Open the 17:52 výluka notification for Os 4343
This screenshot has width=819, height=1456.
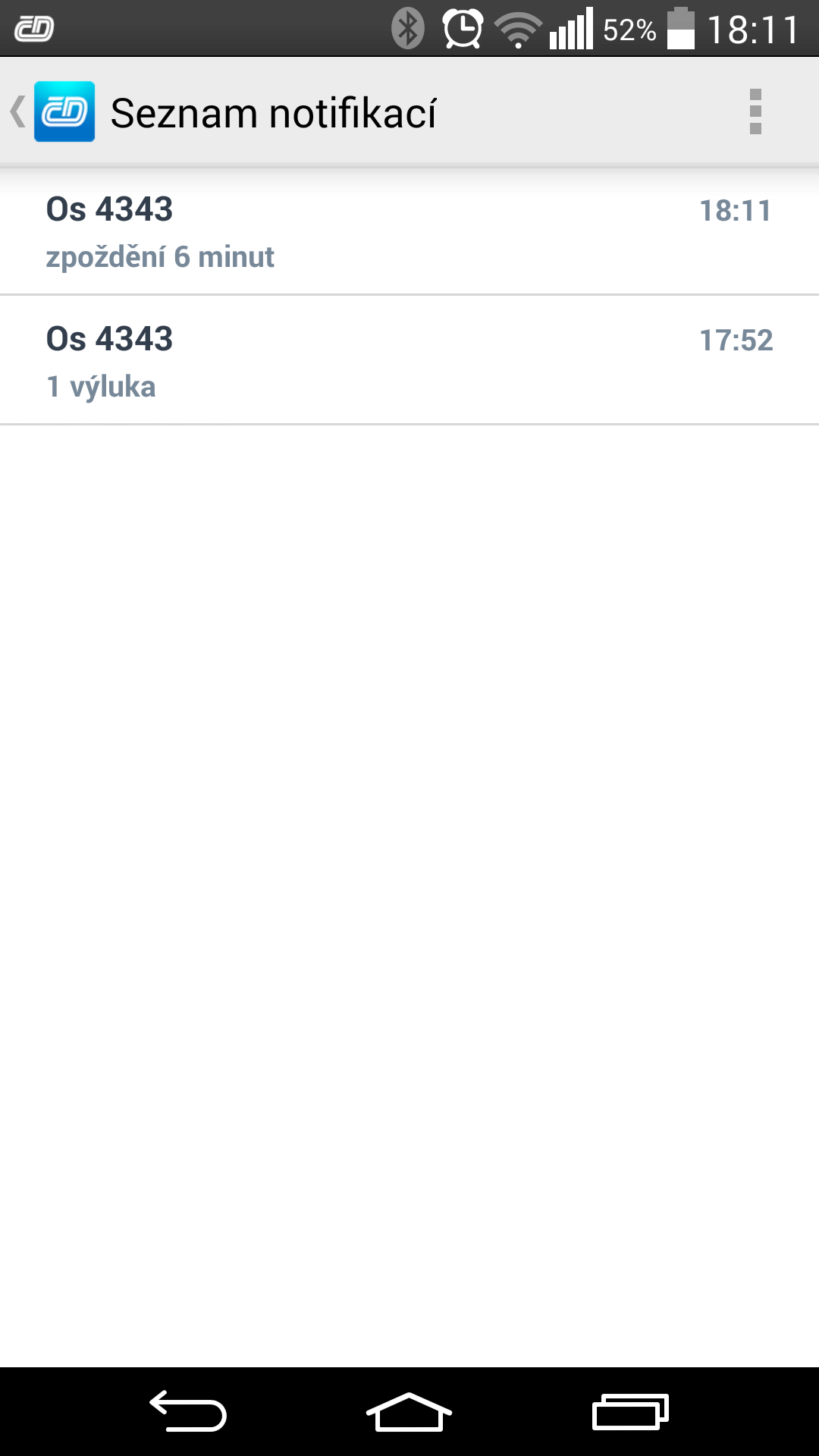tap(409, 360)
